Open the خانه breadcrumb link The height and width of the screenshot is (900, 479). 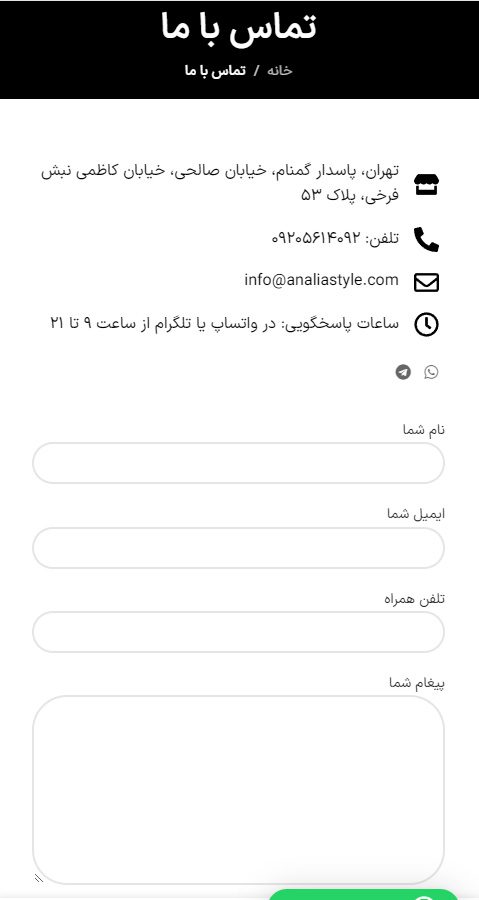(279, 71)
